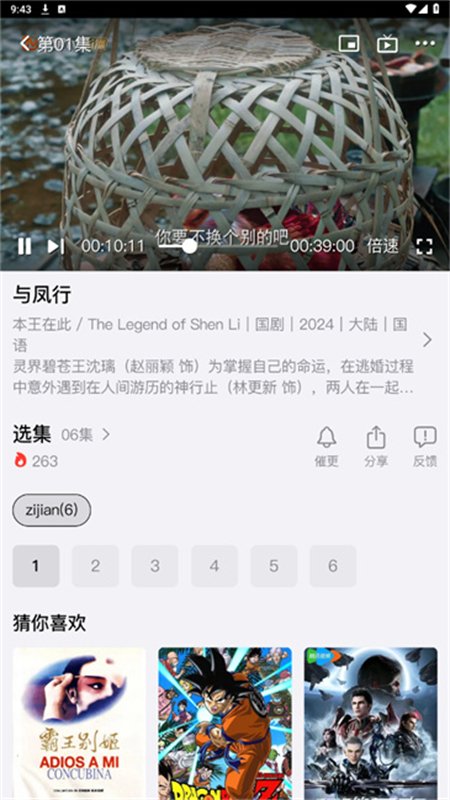Open the 反馈 feedback option

pos(425,447)
